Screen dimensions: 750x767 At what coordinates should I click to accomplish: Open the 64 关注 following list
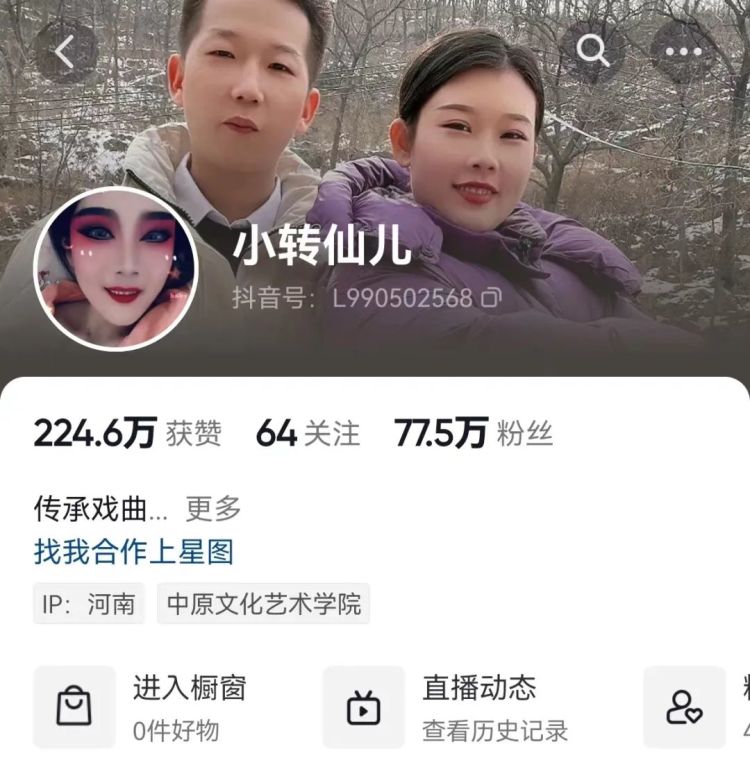[x=307, y=434]
